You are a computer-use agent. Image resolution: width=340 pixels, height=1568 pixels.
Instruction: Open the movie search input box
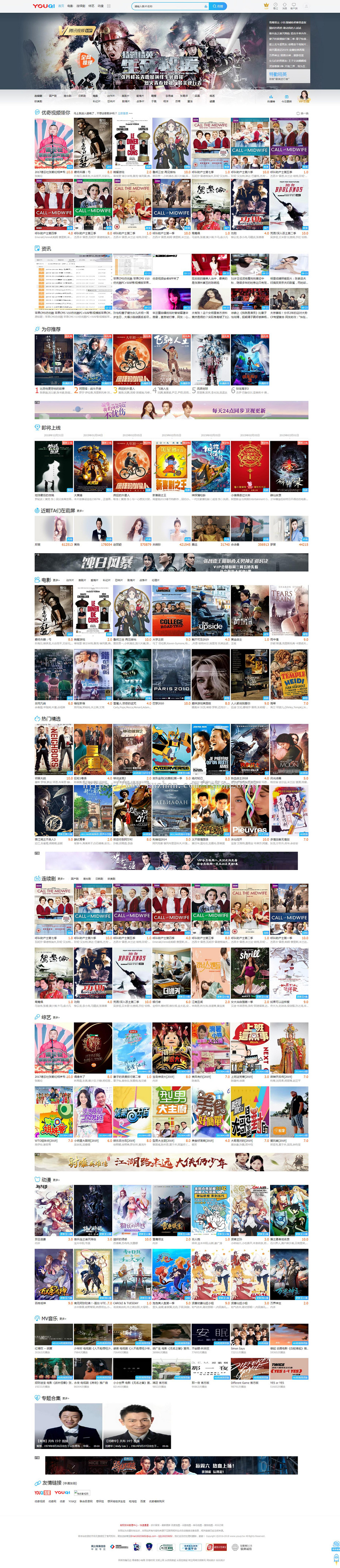coord(168,6)
